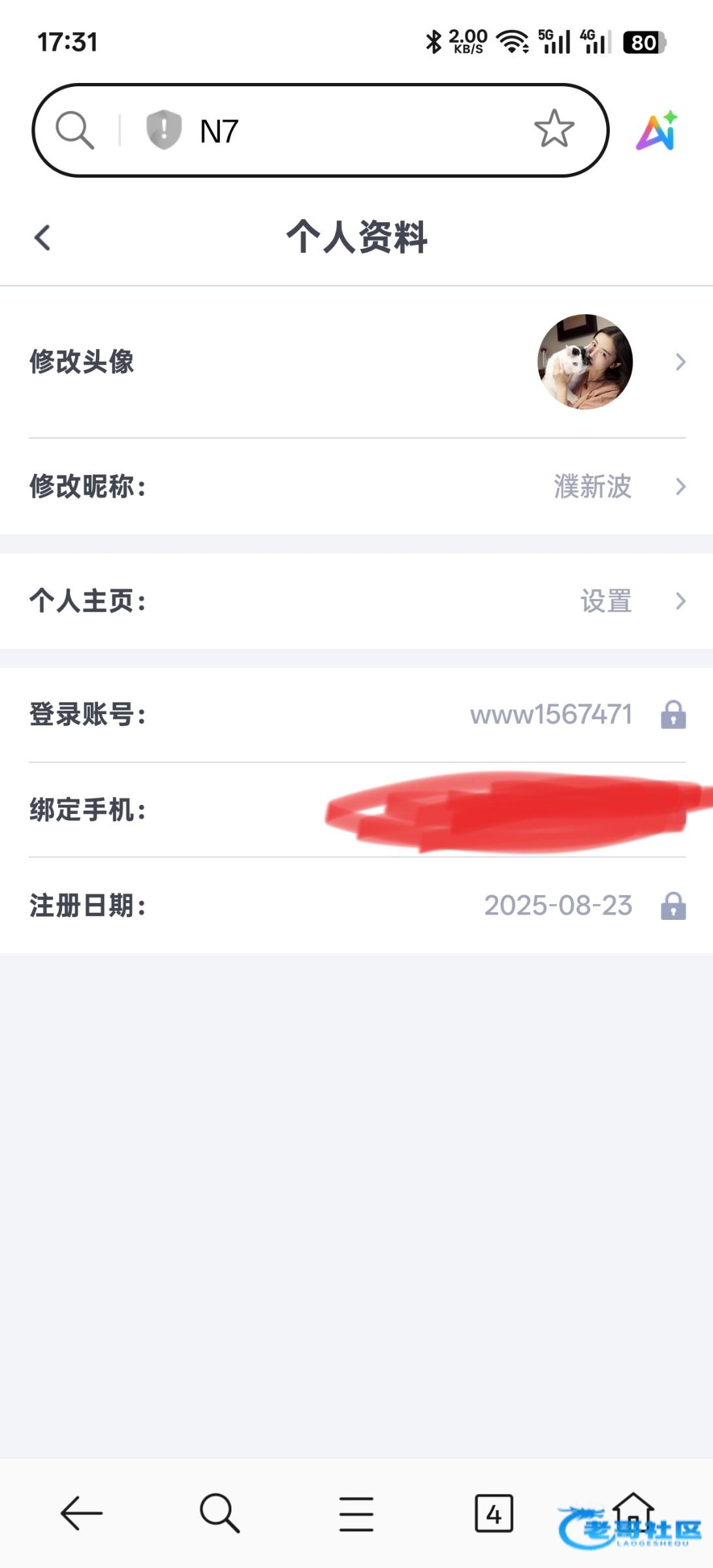Go back from the 个人资料 page

[x=42, y=237]
